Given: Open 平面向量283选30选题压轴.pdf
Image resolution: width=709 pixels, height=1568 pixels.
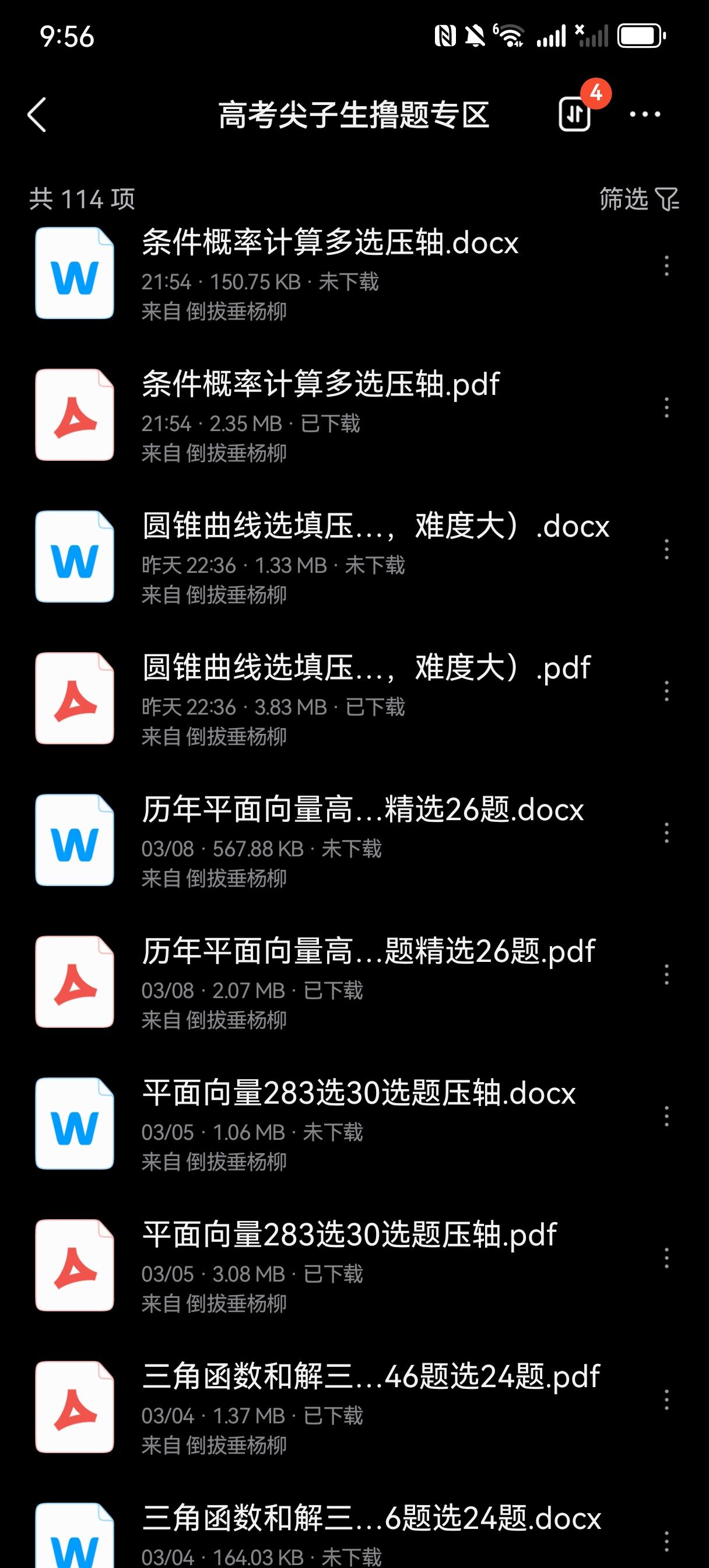Looking at the screenshot, I should click(x=349, y=1235).
